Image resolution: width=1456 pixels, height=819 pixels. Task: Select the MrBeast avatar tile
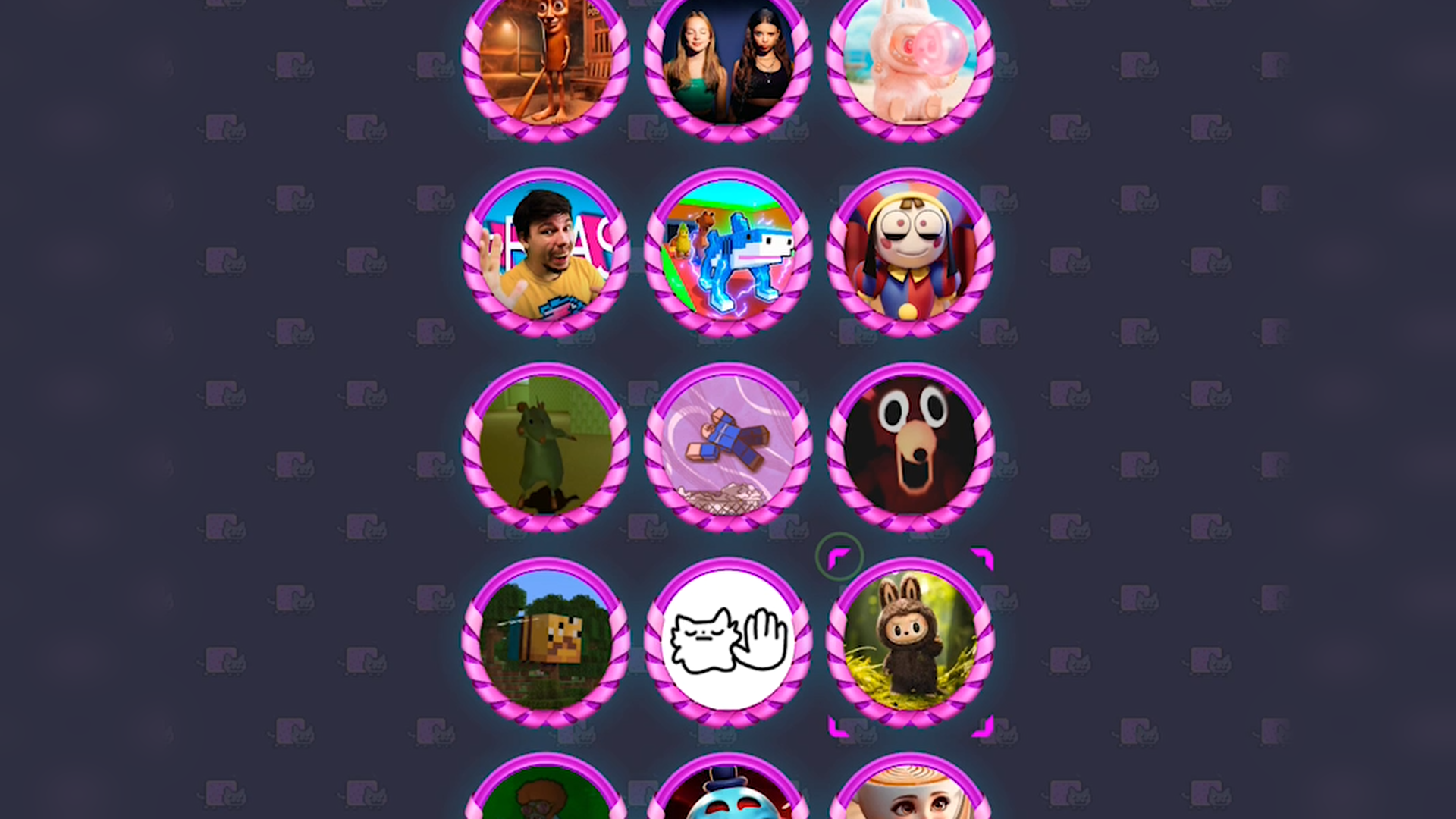coord(545,253)
